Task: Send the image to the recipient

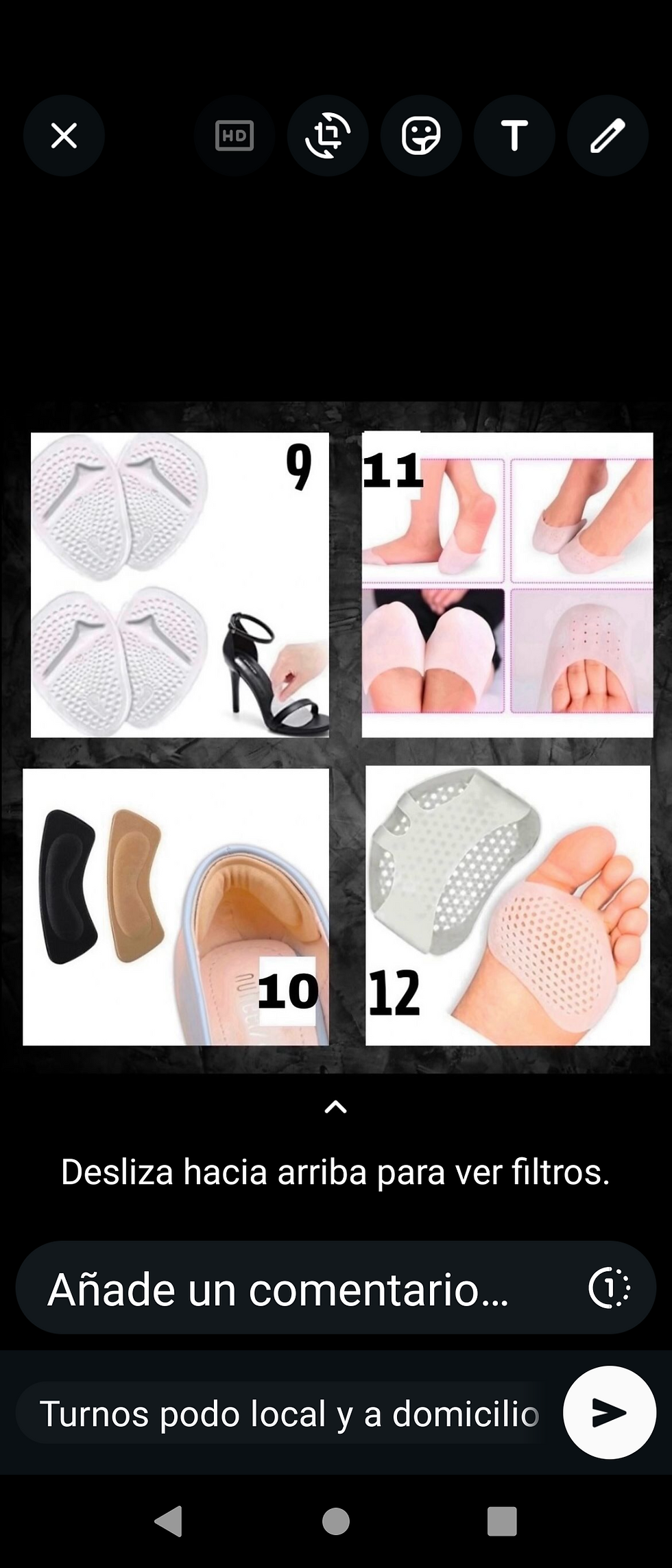Action: coord(609,1412)
